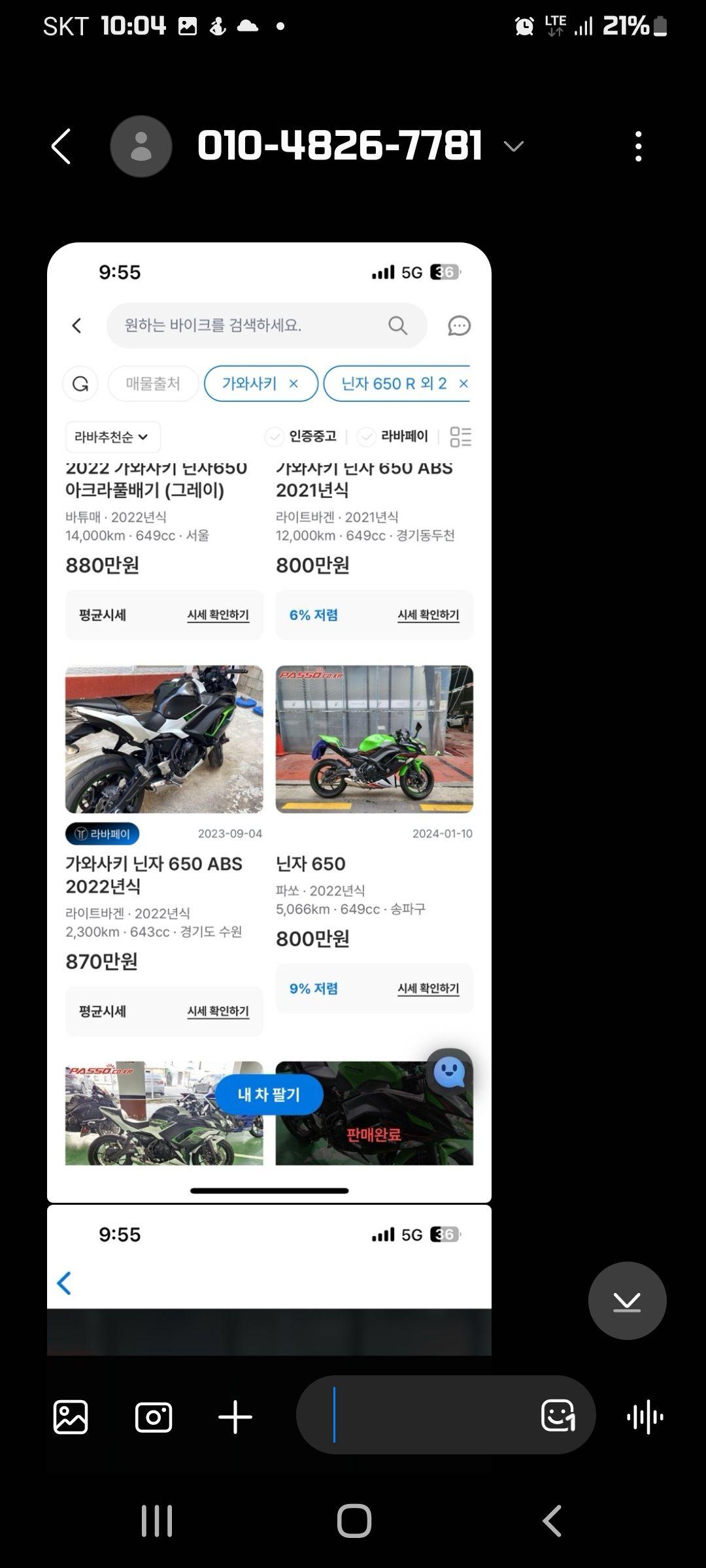The image size is (706, 1568).
Task: Open the conversation overflow menu
Action: pyautogui.click(x=638, y=146)
